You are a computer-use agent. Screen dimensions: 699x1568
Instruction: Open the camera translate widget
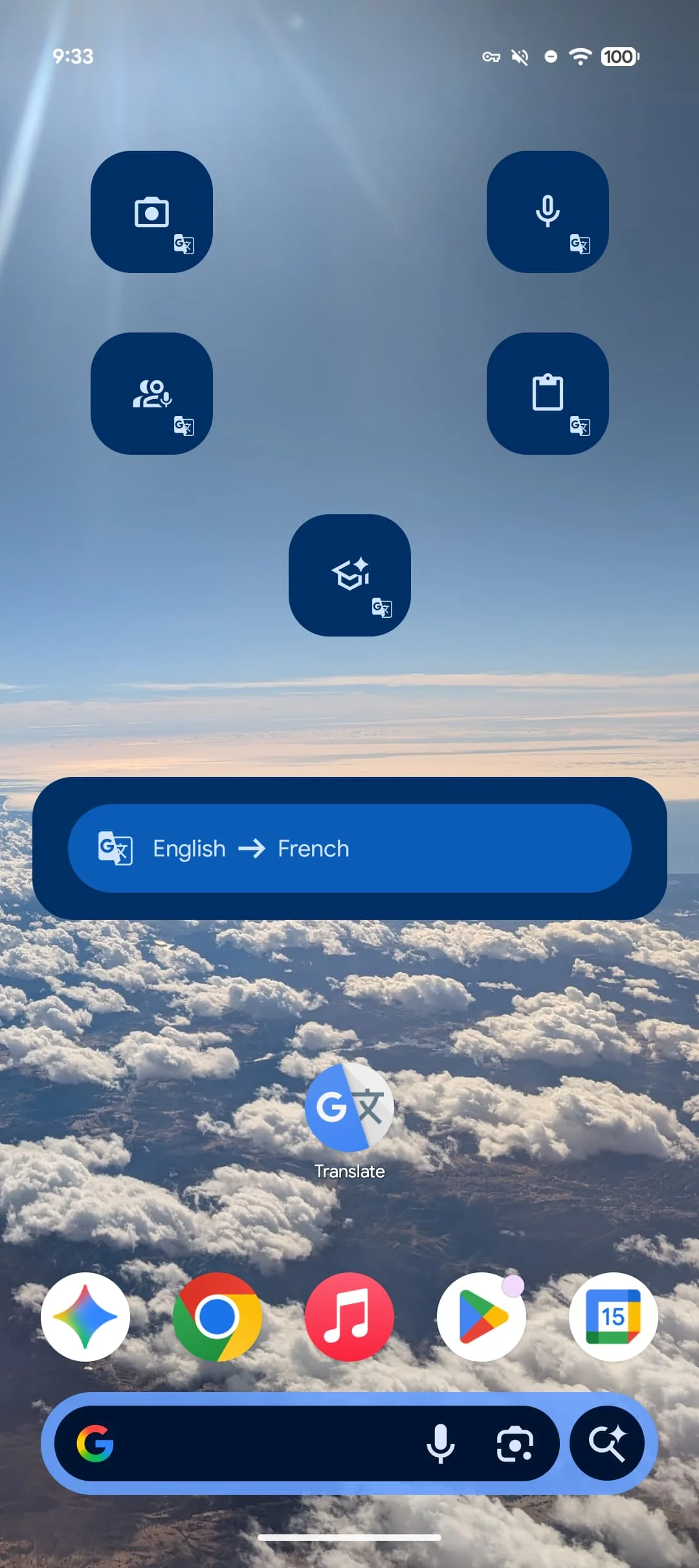click(x=151, y=212)
